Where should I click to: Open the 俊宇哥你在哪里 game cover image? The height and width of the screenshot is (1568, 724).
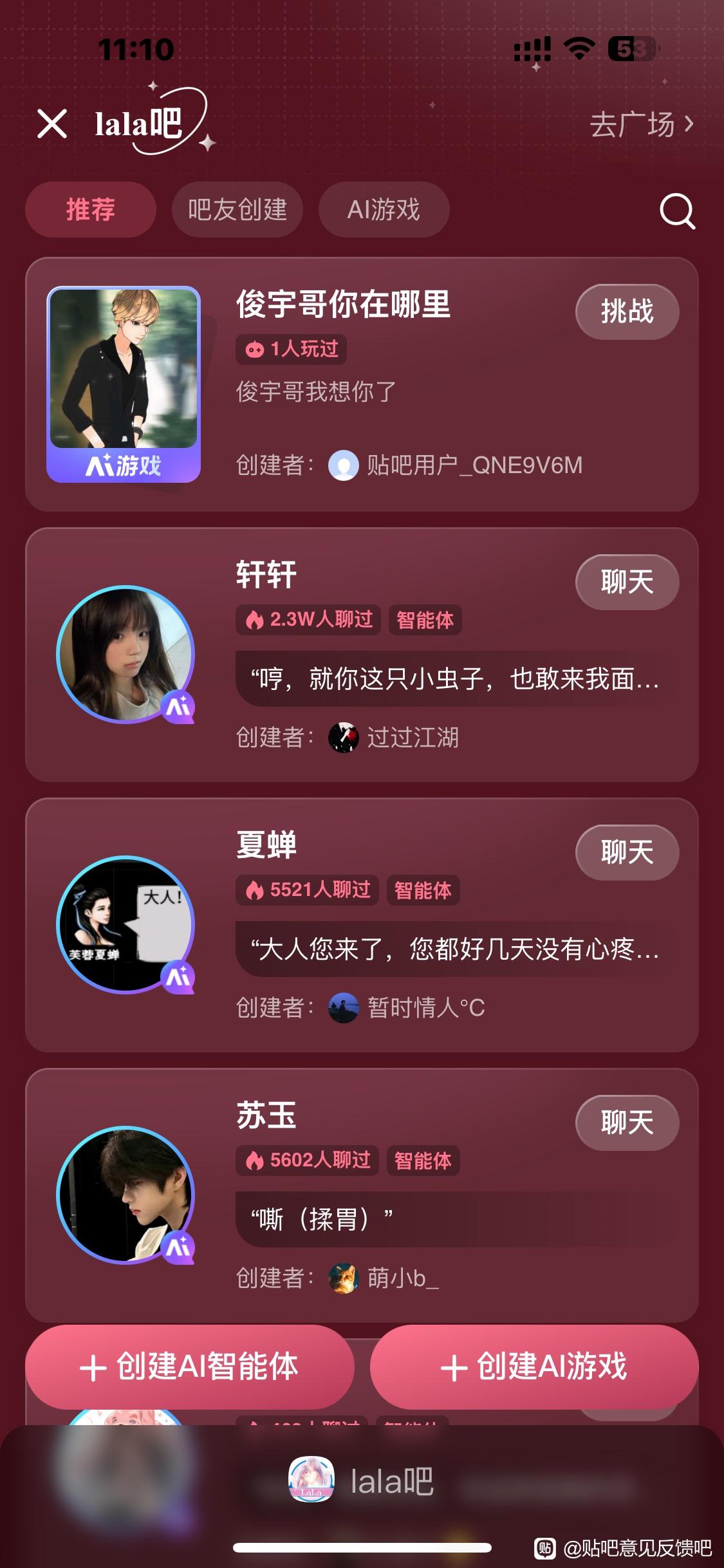124,384
